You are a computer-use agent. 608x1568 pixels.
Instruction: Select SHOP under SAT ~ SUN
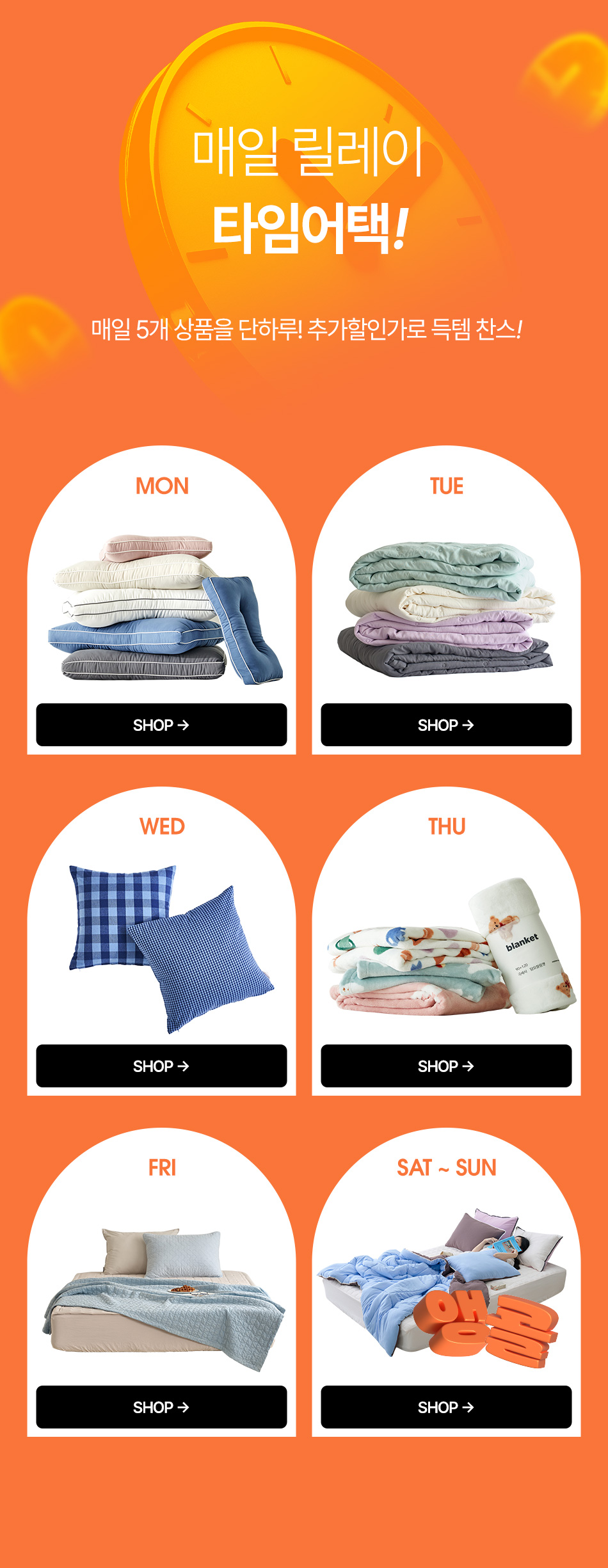tap(446, 1407)
